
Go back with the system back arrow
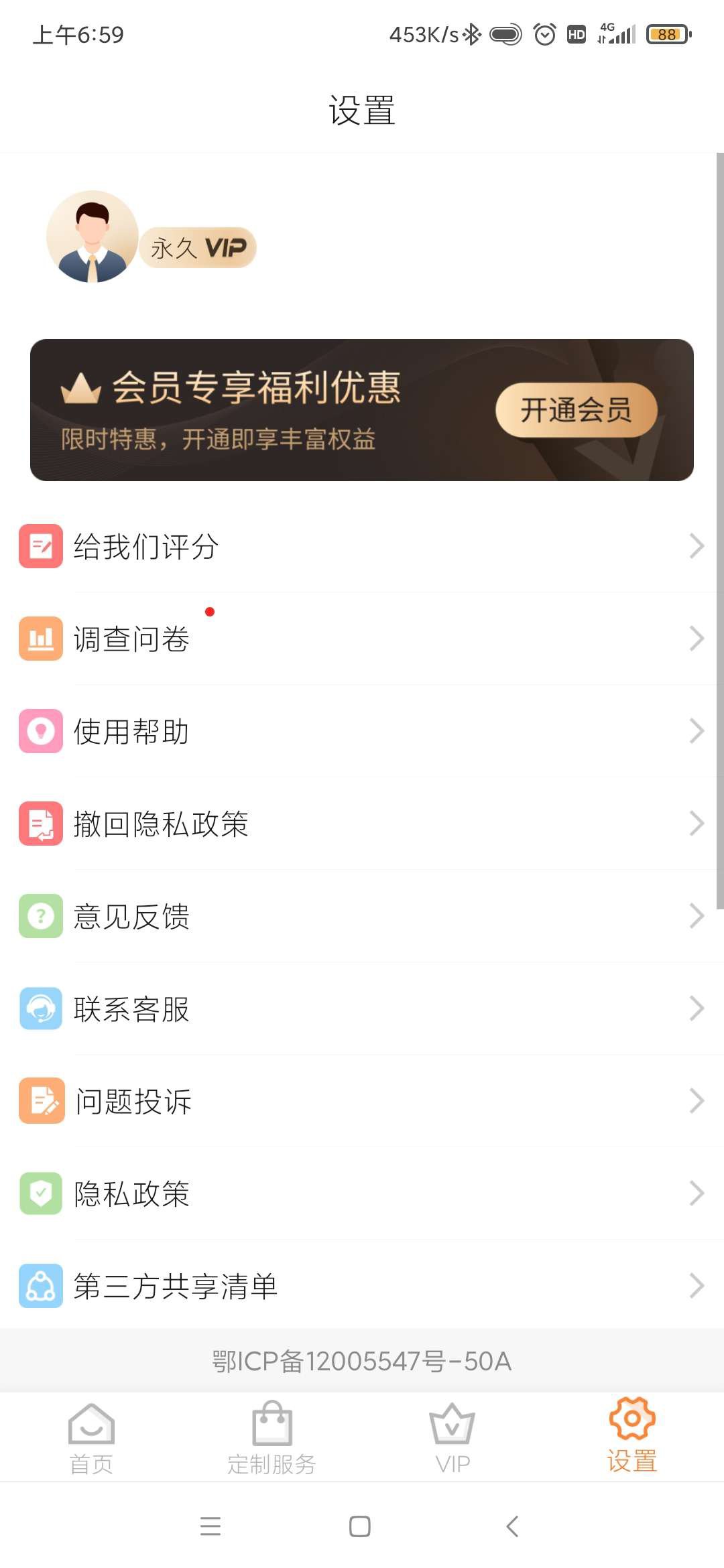click(x=512, y=1526)
